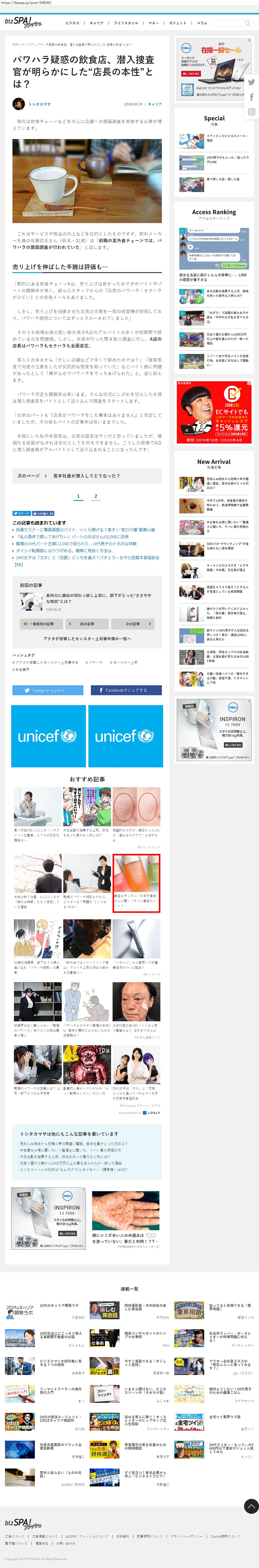Open アナタが目撃したモンスター上司事件簿の一覧へ link
The height and width of the screenshot is (1568, 259).
pos(86,638)
